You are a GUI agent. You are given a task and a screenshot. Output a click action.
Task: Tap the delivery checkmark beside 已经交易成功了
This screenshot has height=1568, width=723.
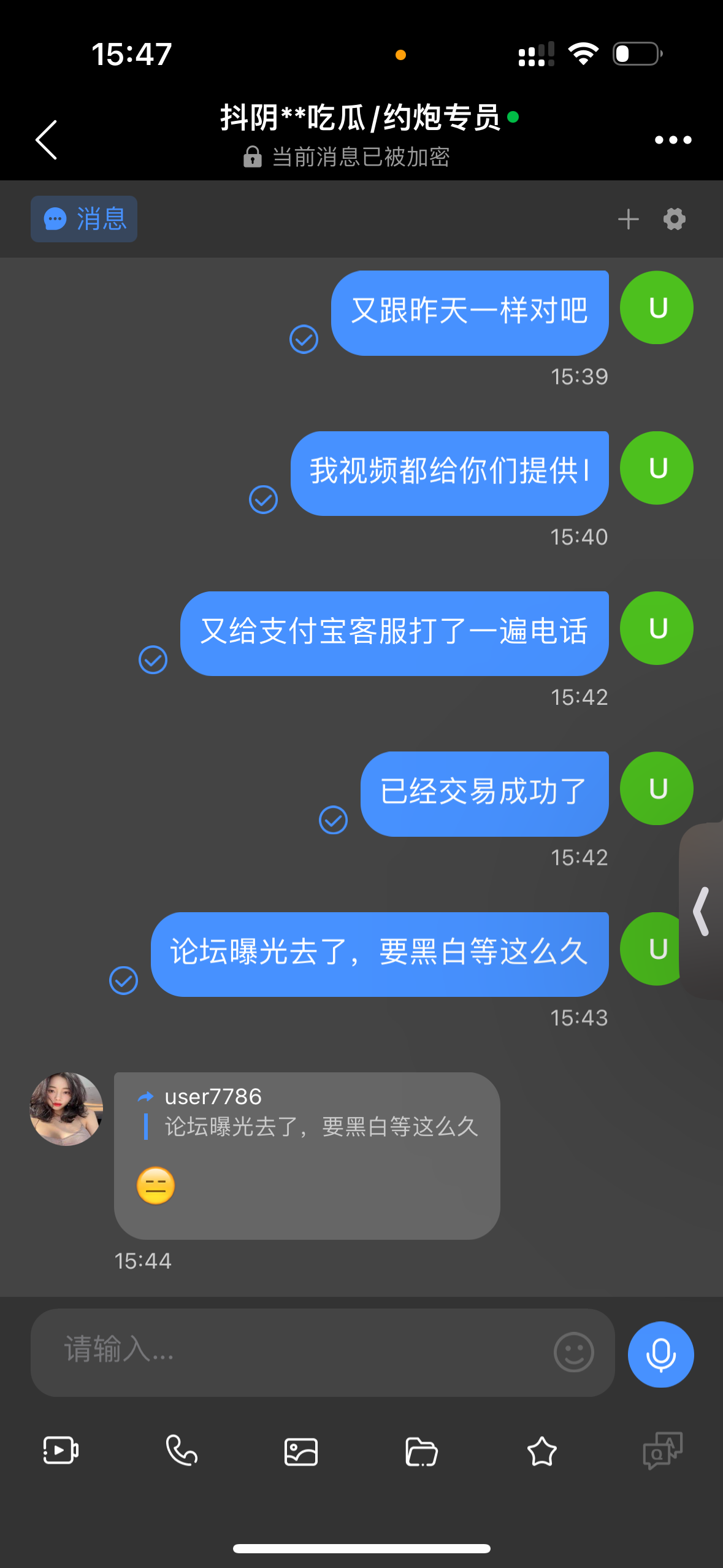pos(333,818)
